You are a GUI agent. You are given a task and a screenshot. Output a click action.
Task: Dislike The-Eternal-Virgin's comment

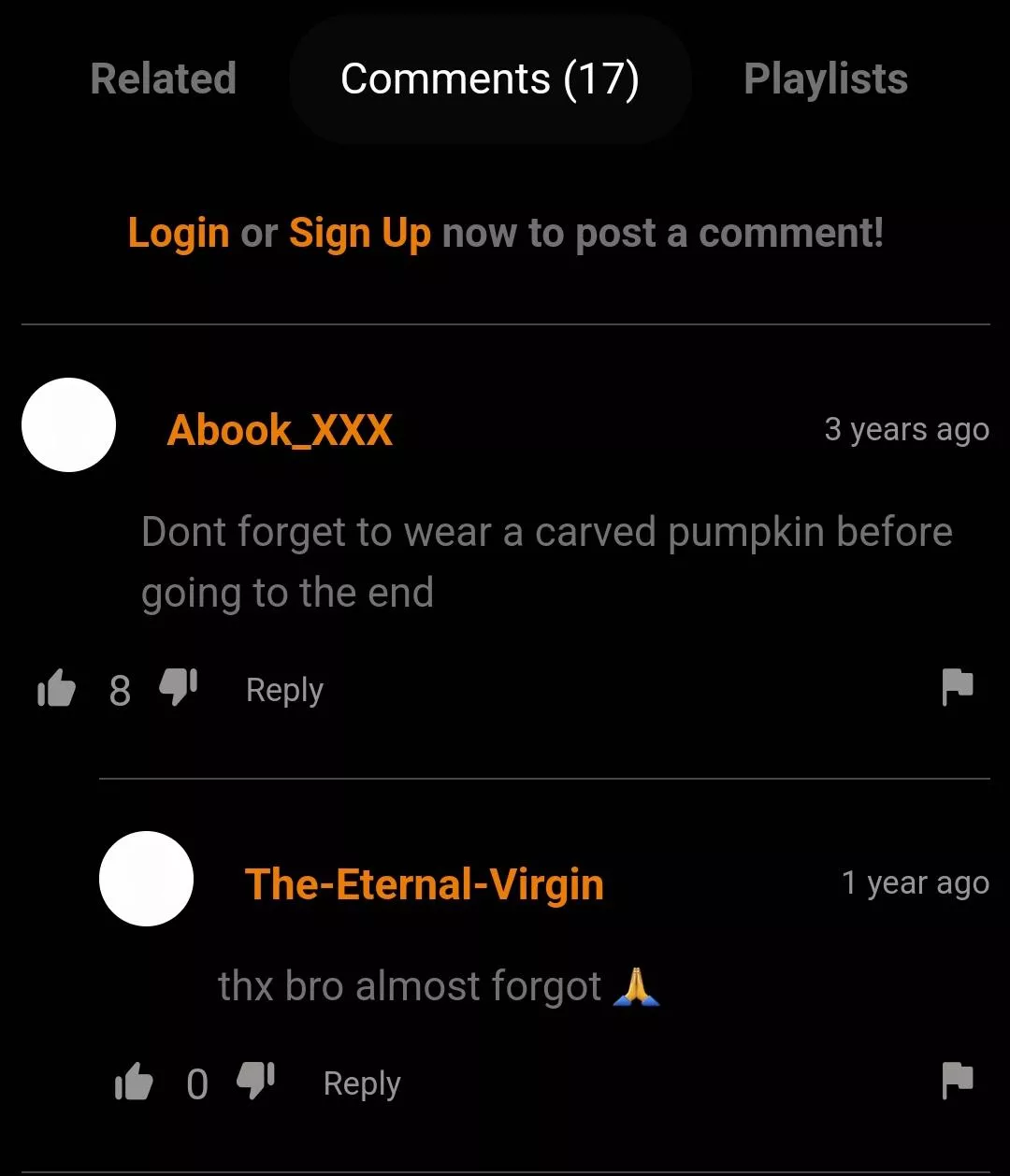[255, 1081]
